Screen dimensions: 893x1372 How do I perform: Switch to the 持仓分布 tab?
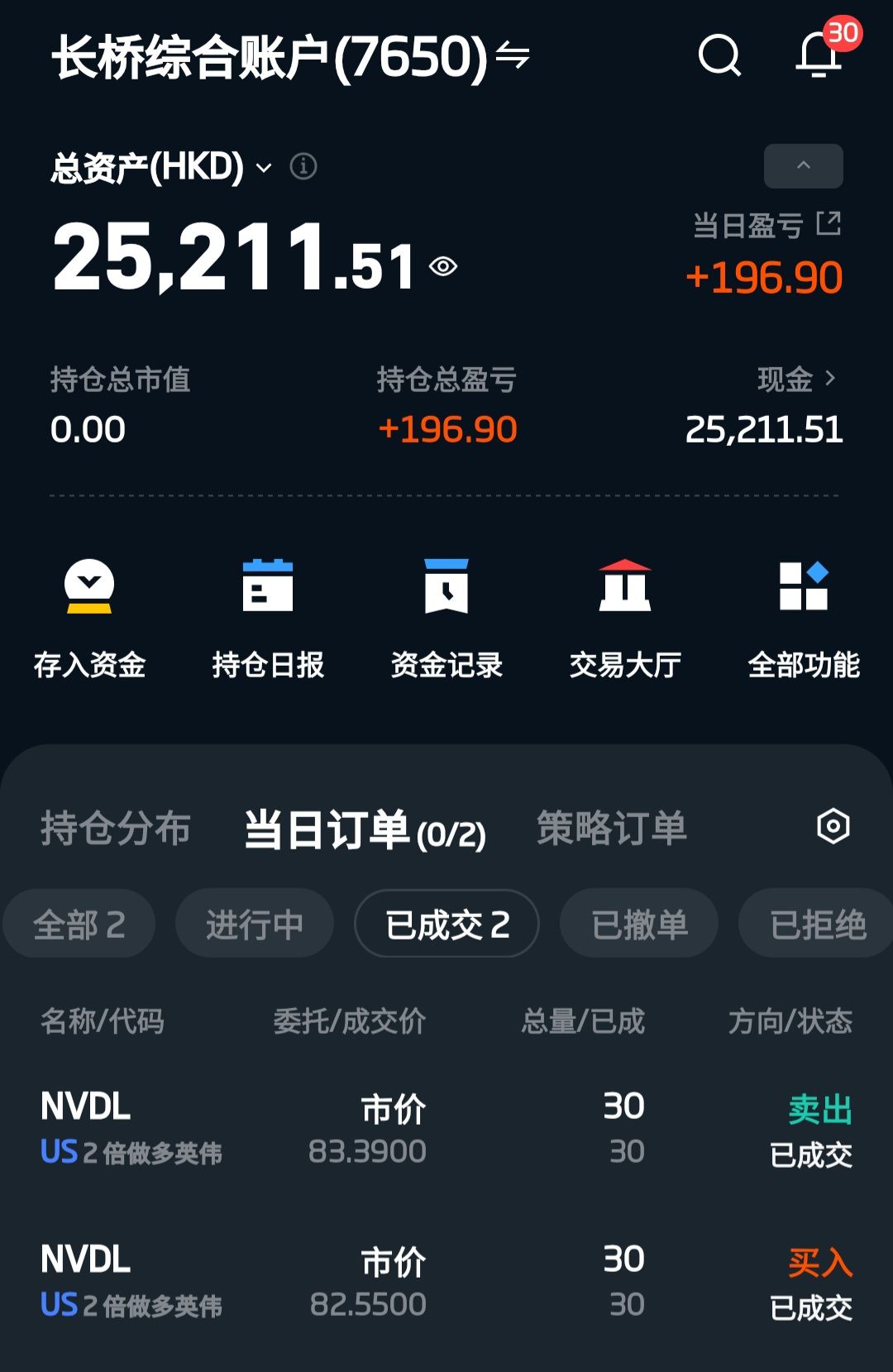coord(116,828)
